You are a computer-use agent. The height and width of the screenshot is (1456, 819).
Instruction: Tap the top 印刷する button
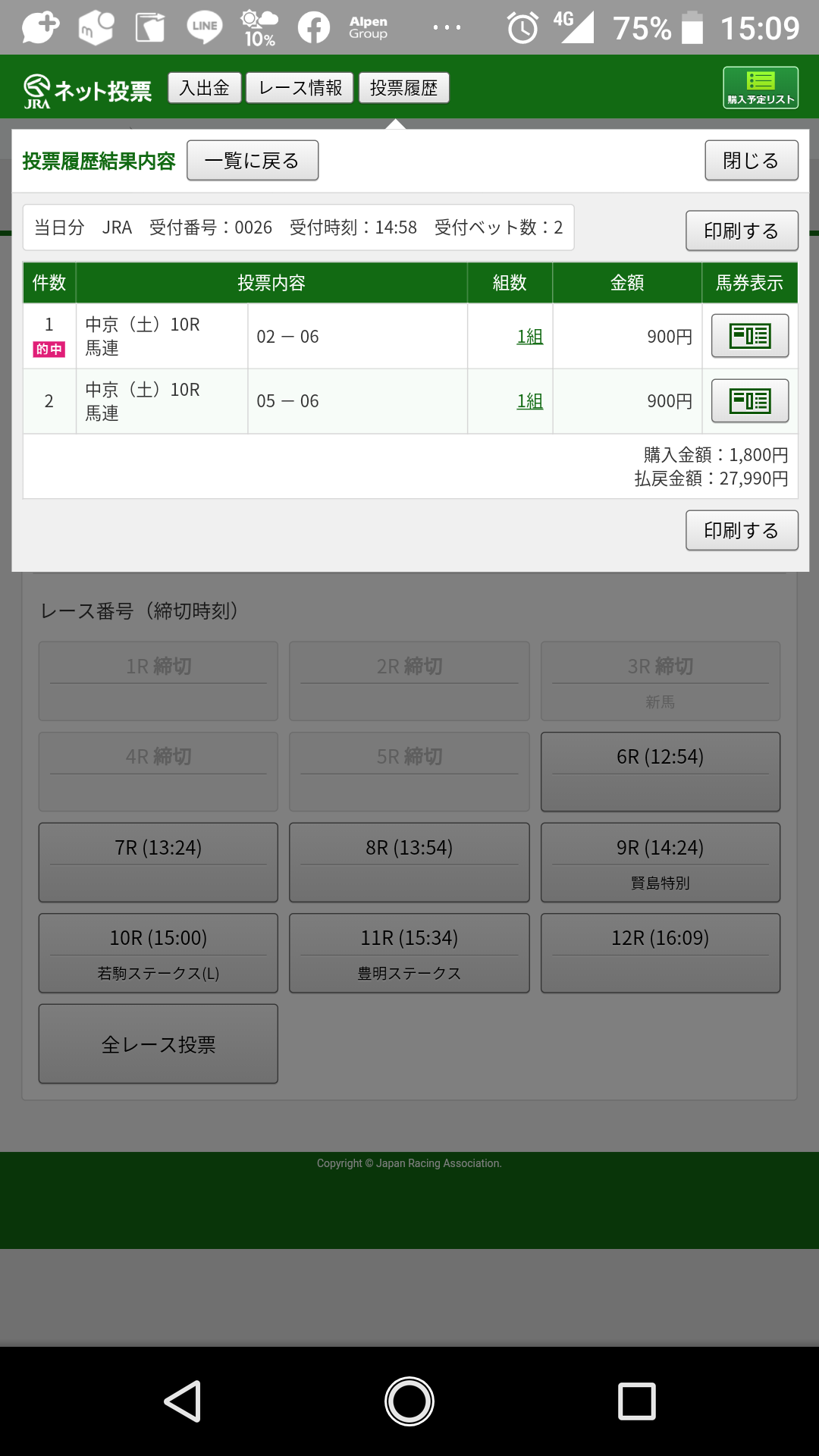[741, 231]
